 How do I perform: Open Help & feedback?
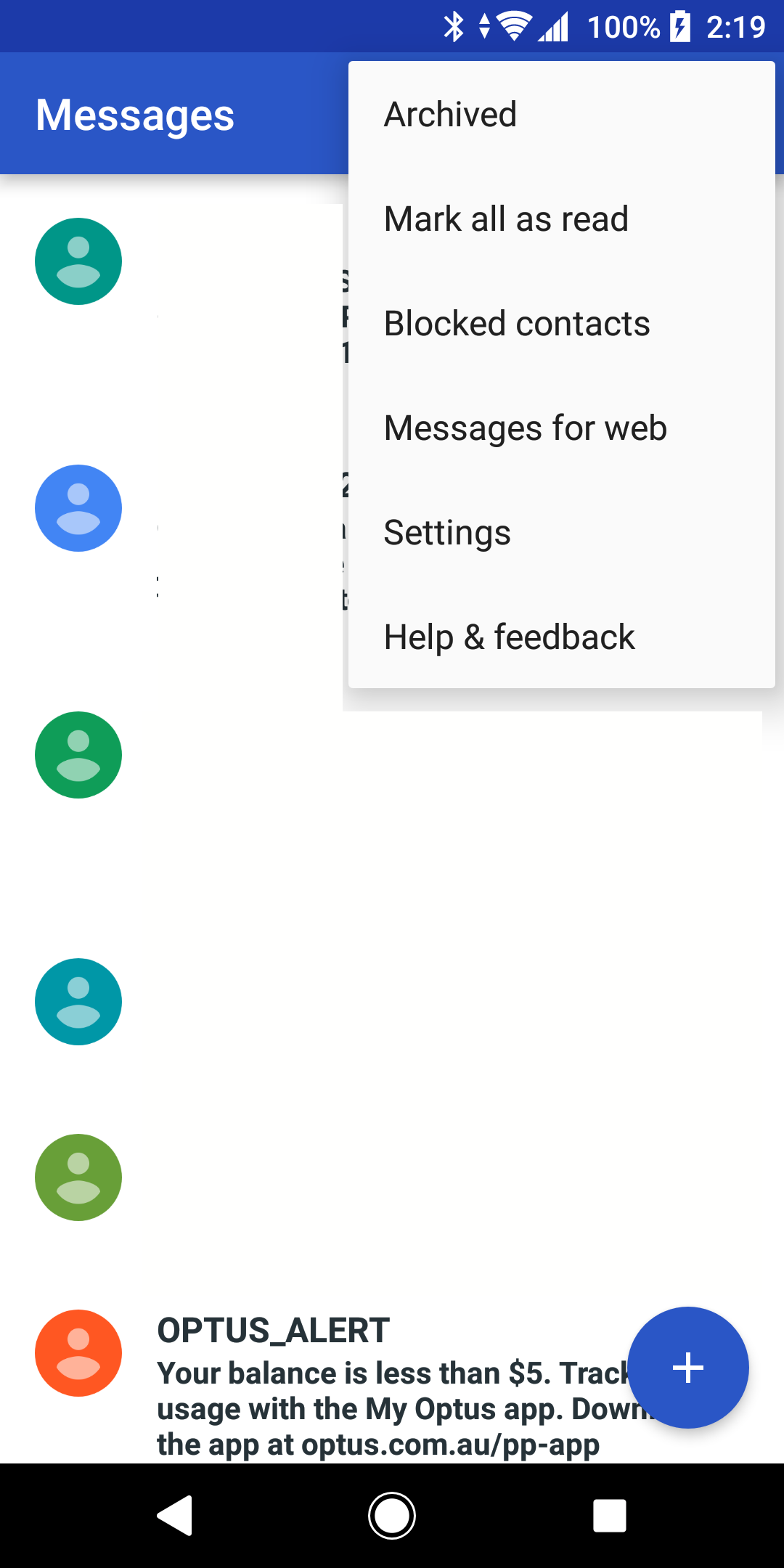(x=561, y=637)
